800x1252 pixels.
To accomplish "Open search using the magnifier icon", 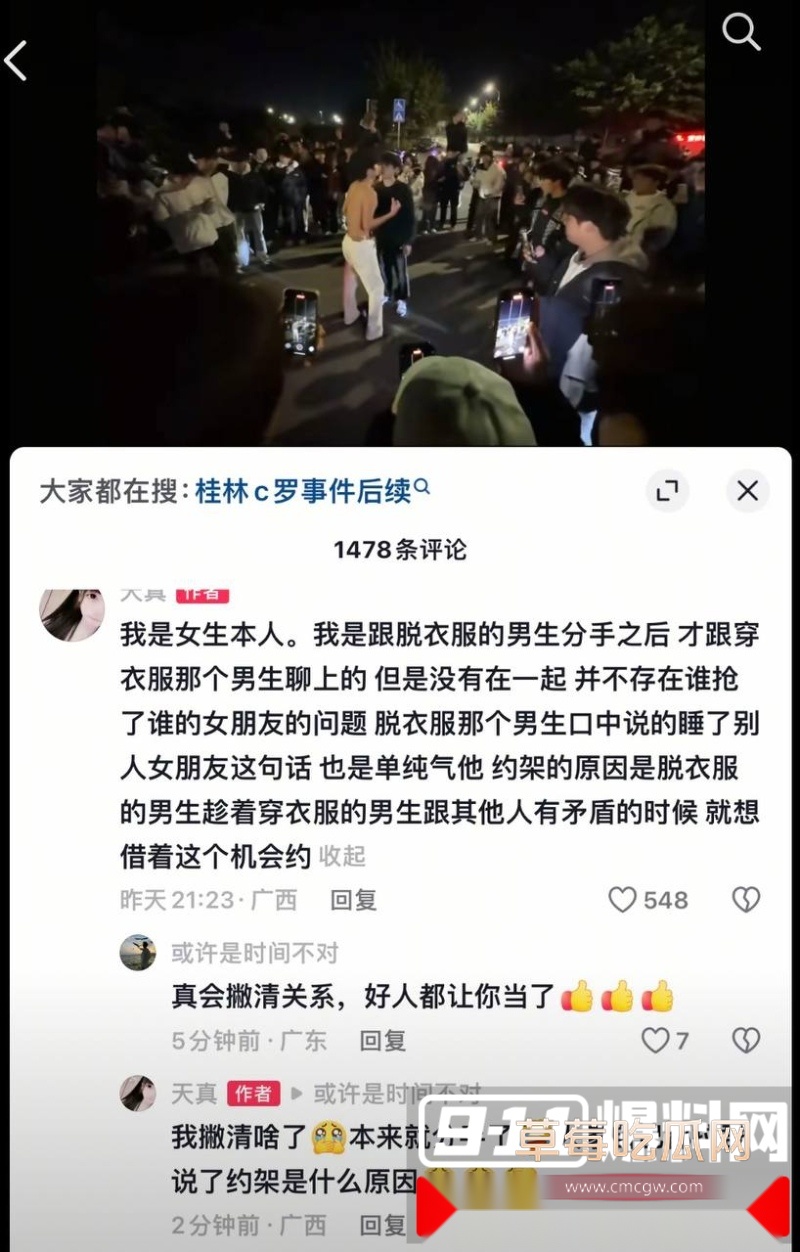I will click(x=742, y=32).
